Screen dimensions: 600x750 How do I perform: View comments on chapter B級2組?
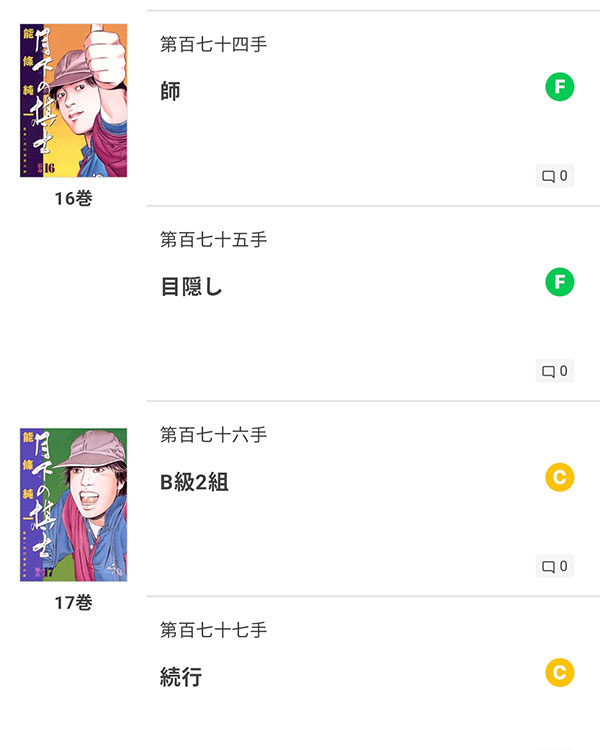point(555,566)
